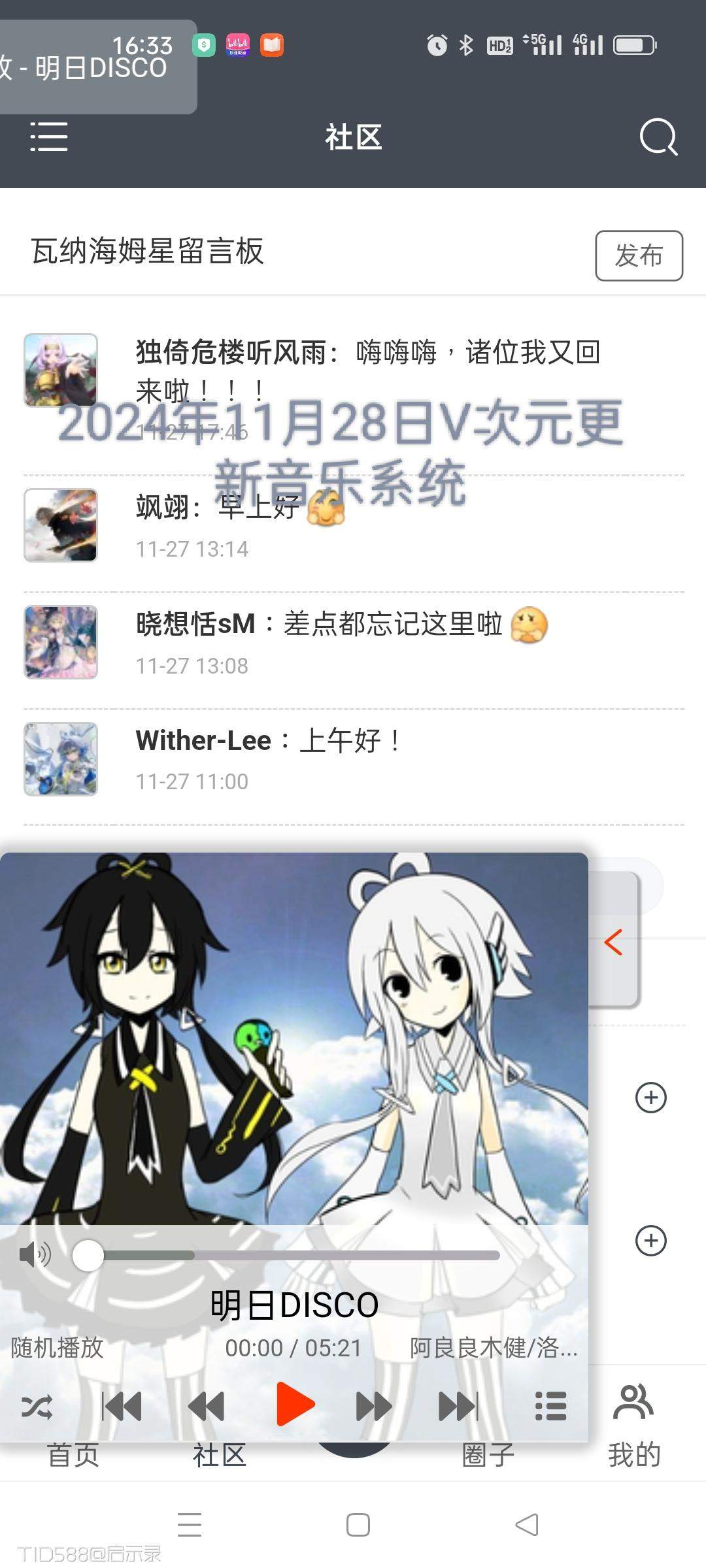
Task: Skip to previous track
Action: coord(122,1407)
